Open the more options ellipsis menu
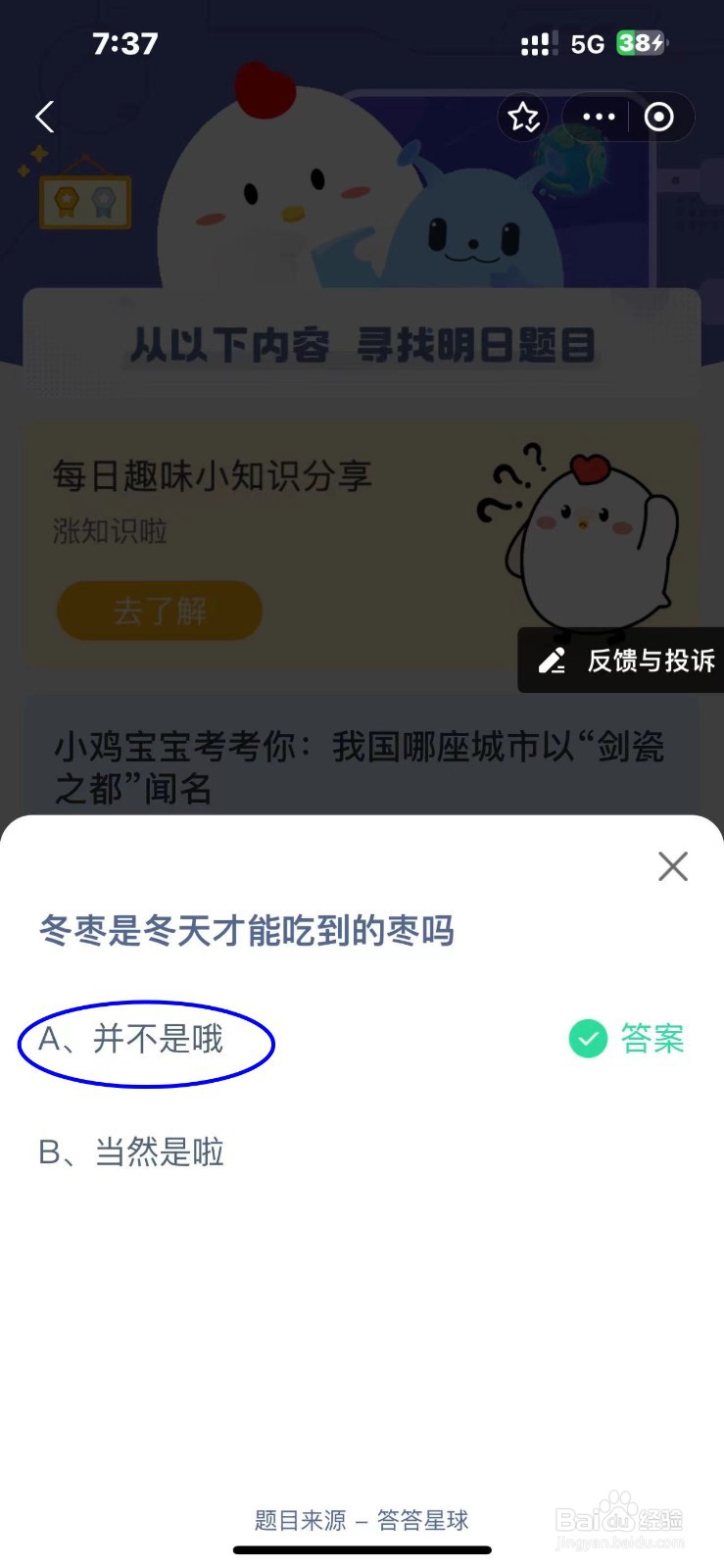724x1568 pixels. 597,117
